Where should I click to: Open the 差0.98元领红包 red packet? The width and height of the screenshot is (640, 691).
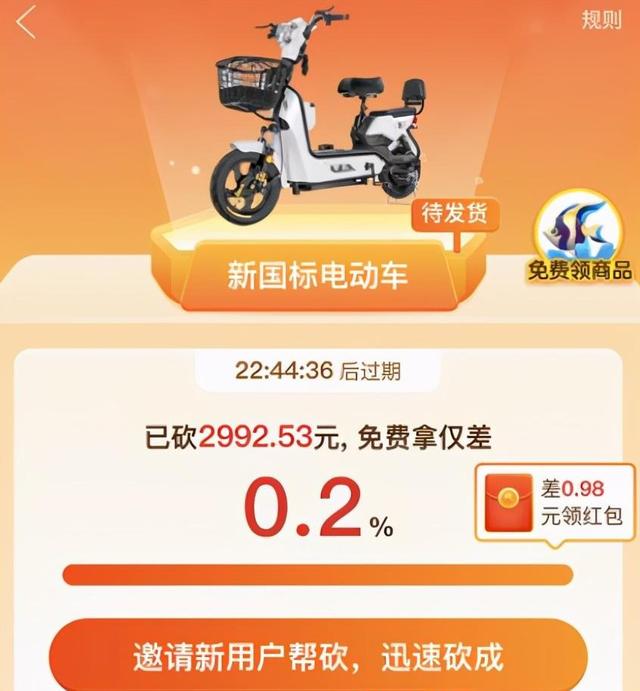[x=553, y=503]
